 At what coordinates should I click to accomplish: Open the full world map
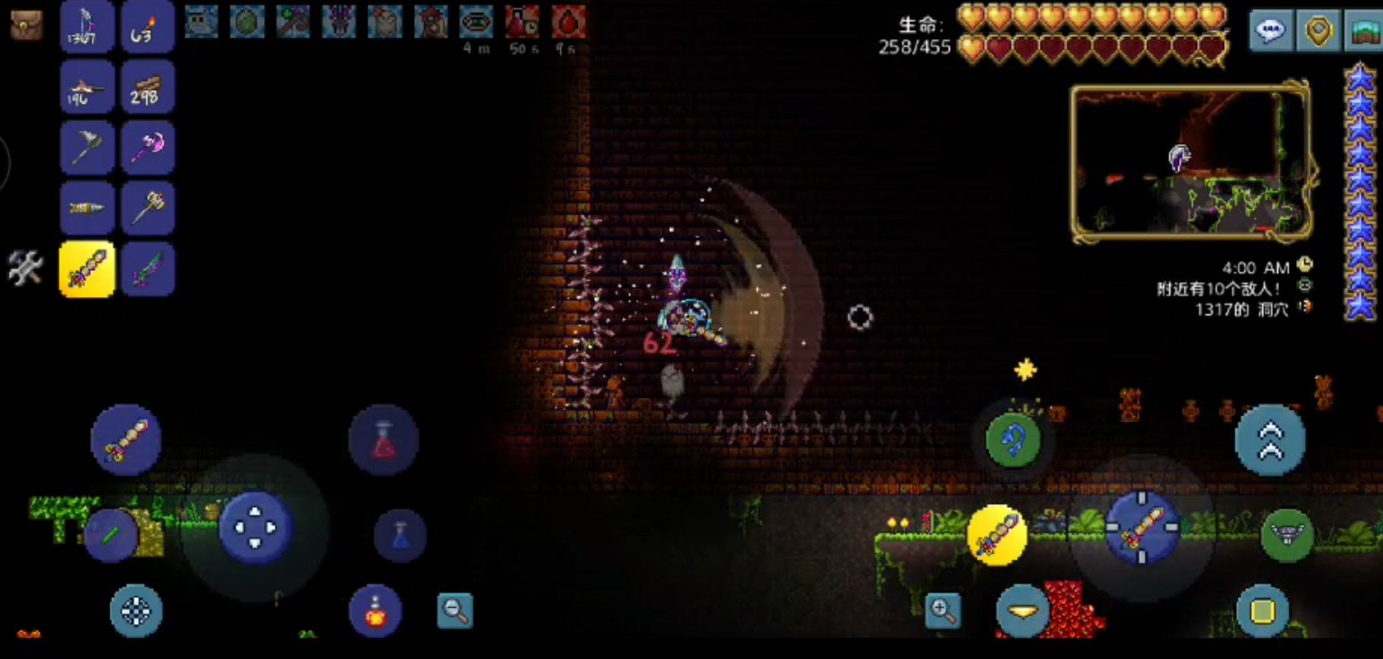point(1364,31)
